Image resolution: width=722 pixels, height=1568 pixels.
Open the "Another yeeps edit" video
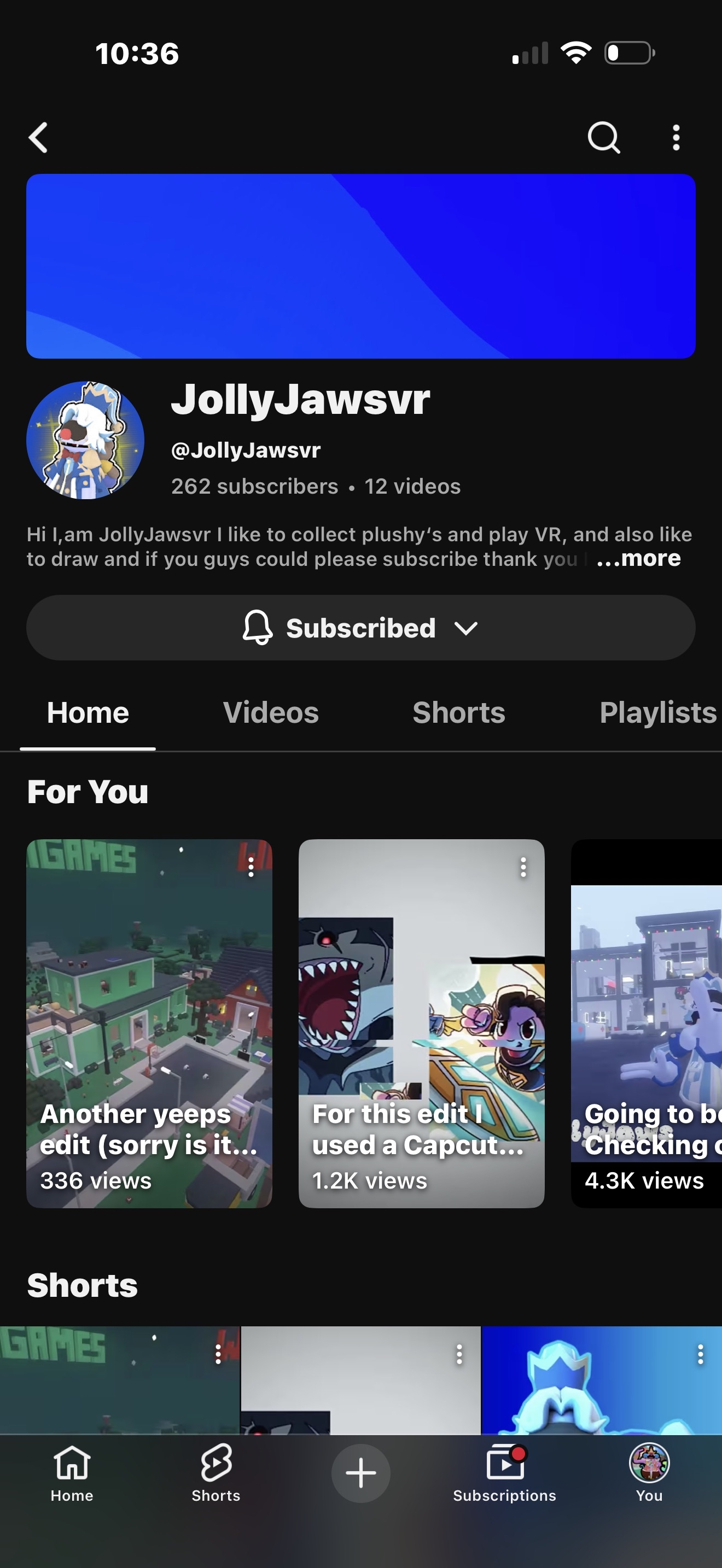[149, 1023]
